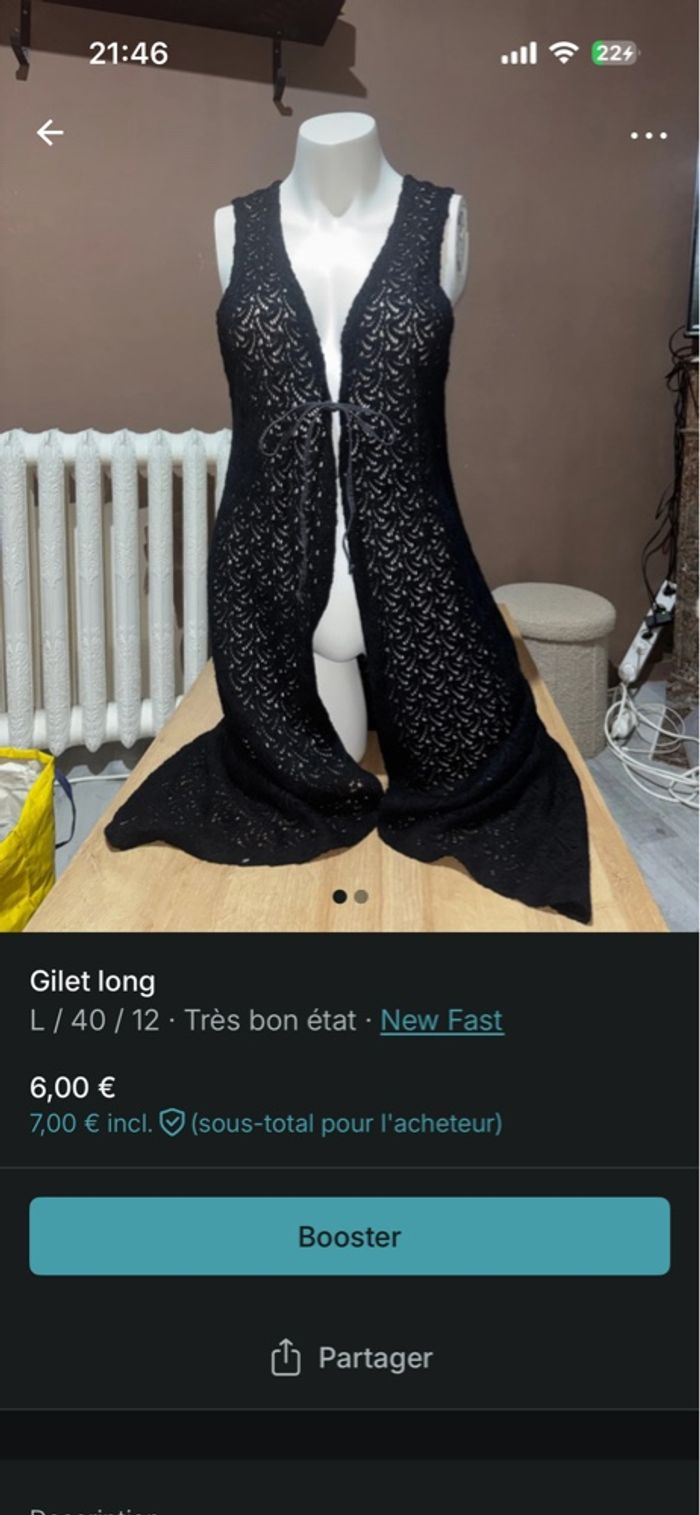
Task: Go back using the top arrow
Action: click(49, 132)
